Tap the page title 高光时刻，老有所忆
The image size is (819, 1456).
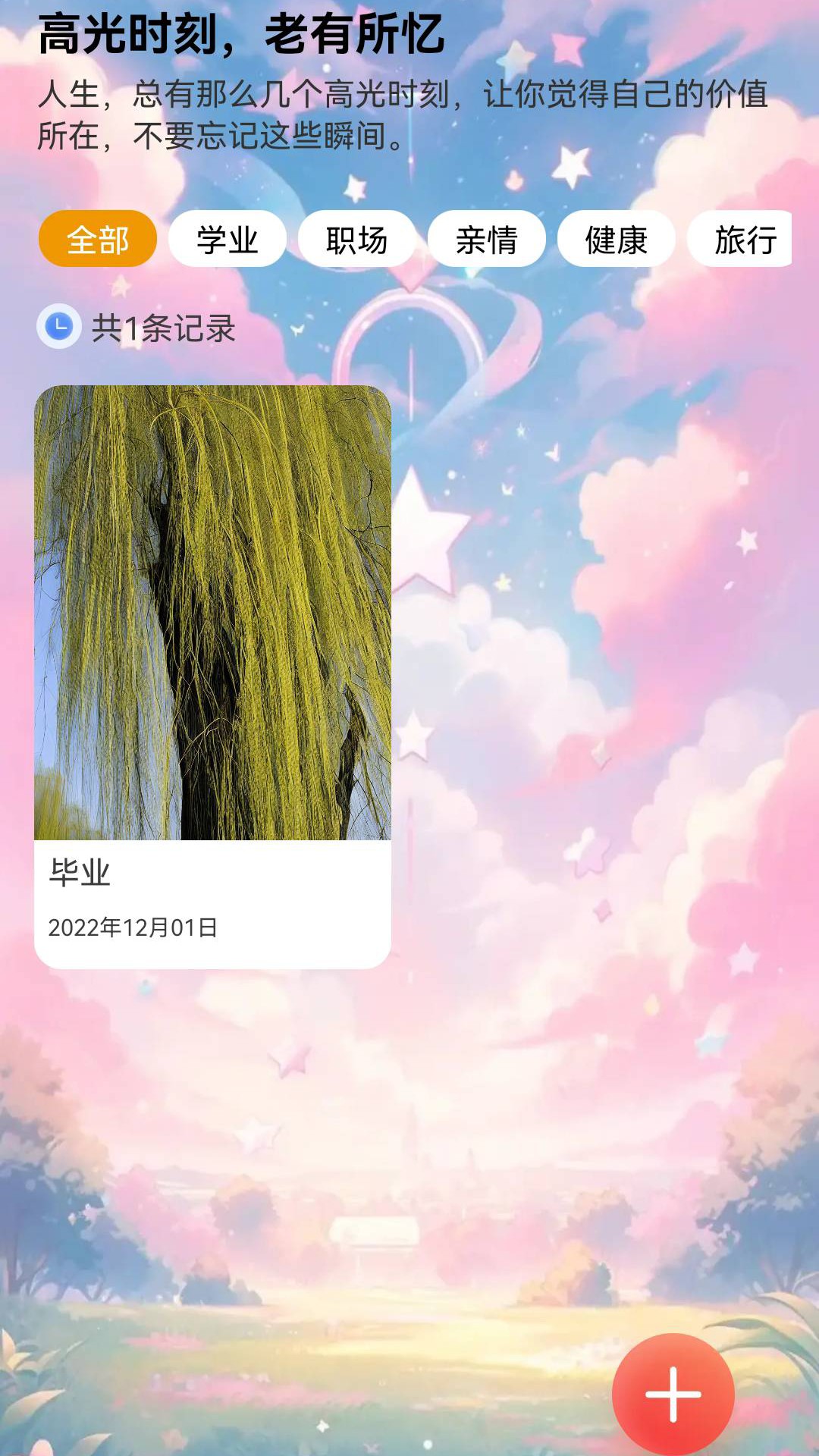coord(243,34)
